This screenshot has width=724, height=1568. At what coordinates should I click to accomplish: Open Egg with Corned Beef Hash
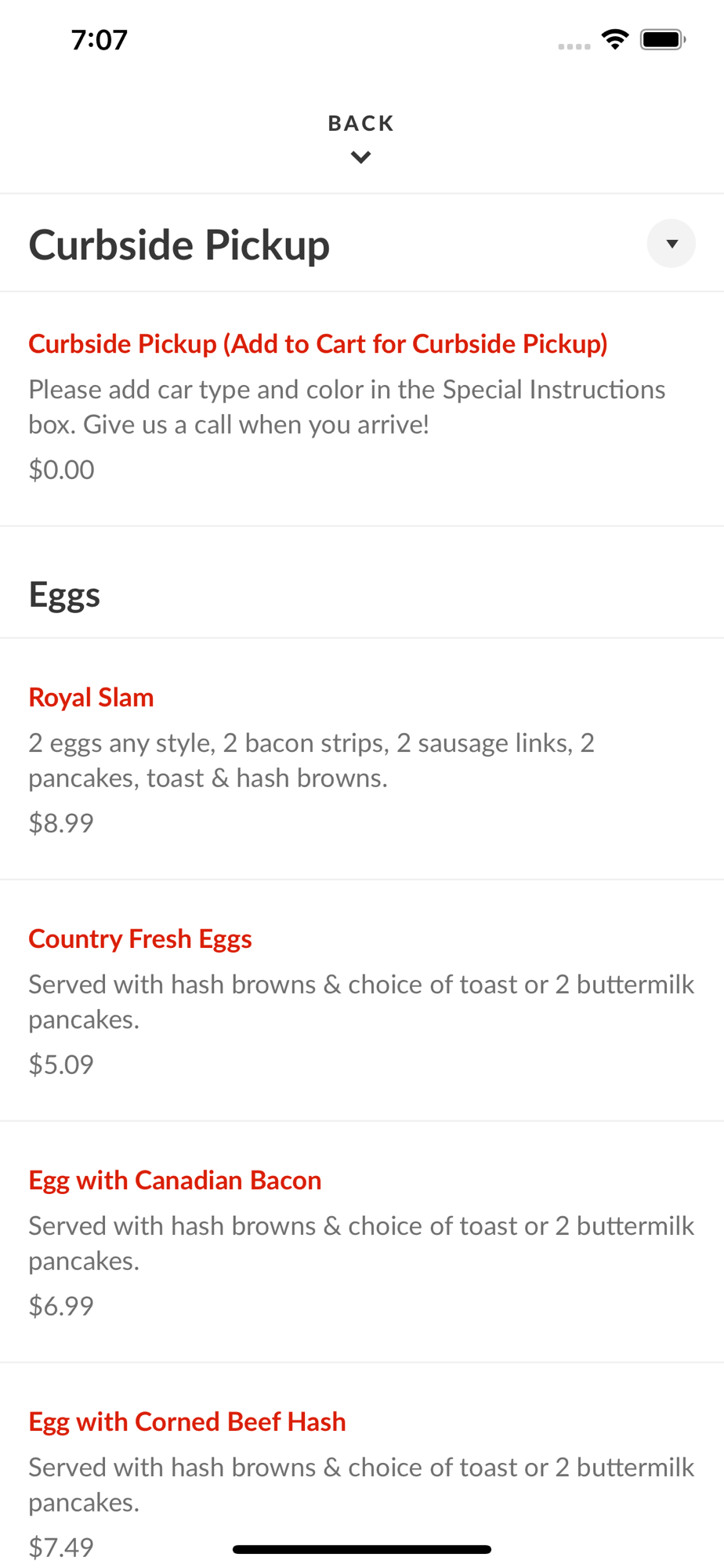click(187, 1422)
